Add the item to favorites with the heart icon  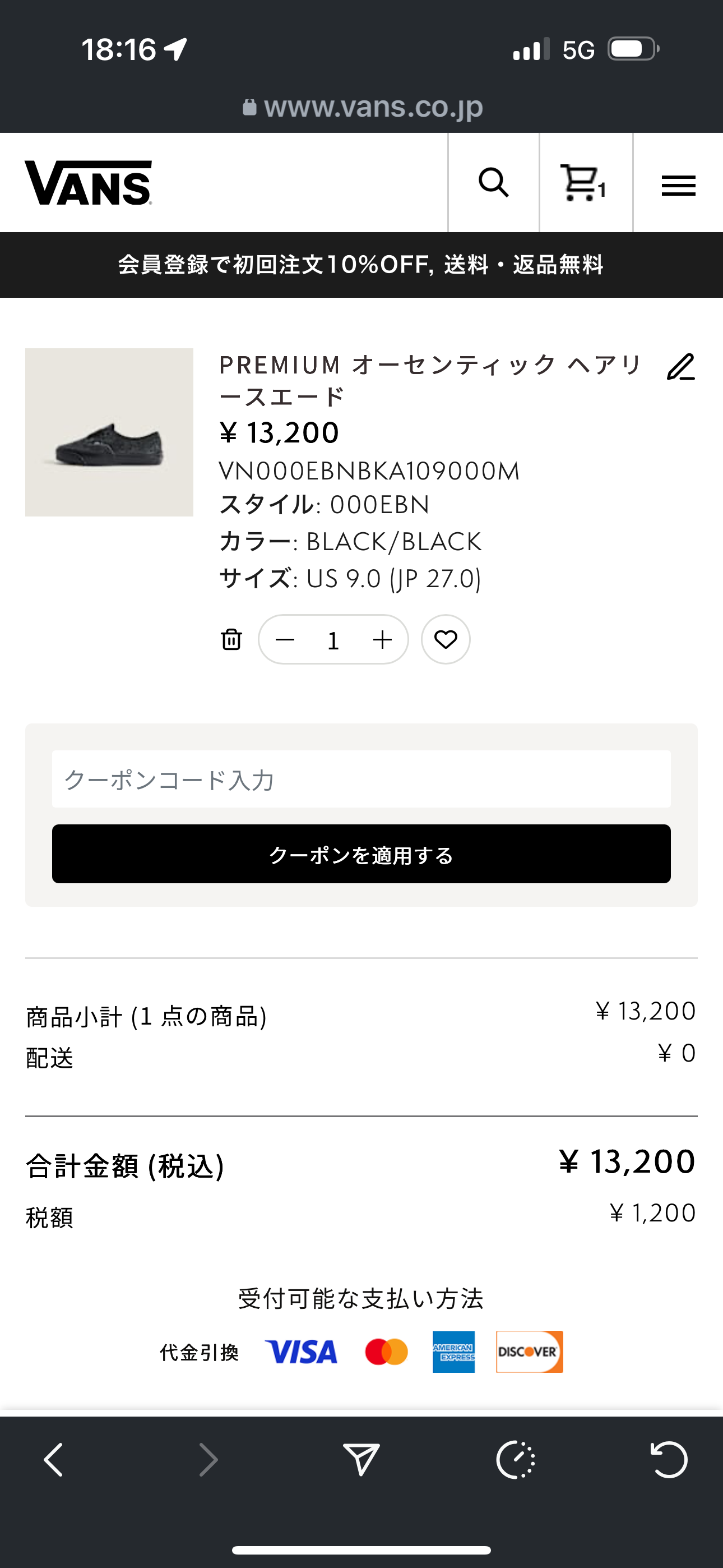(x=446, y=639)
